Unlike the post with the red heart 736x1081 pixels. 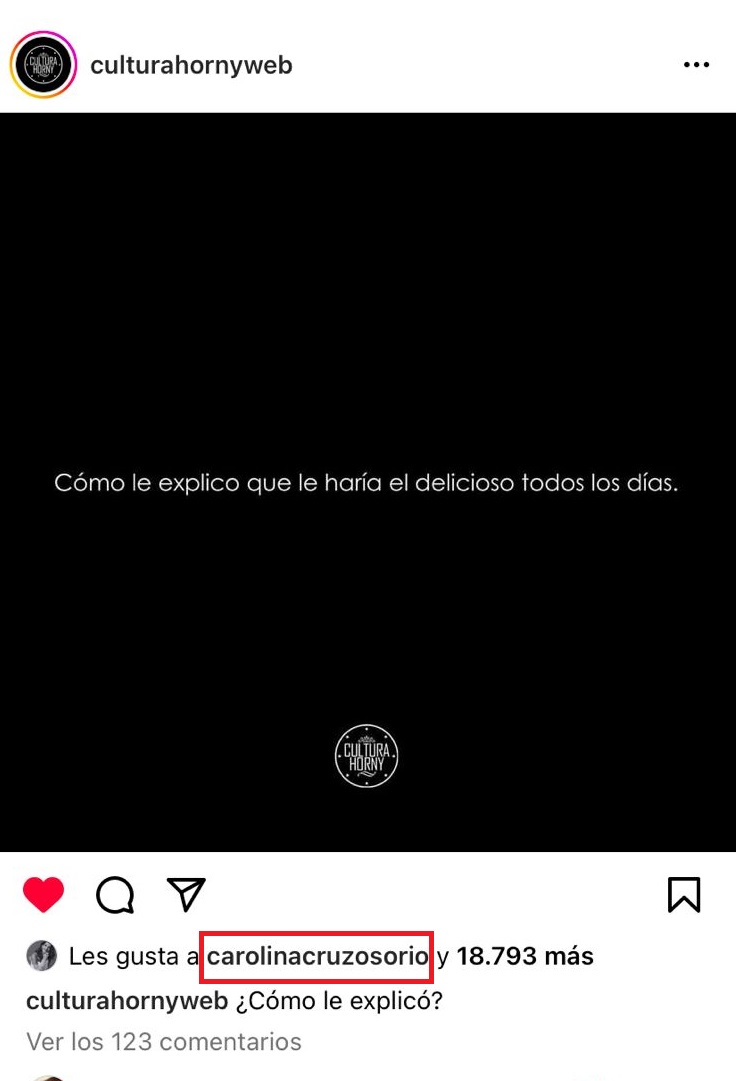click(43, 894)
